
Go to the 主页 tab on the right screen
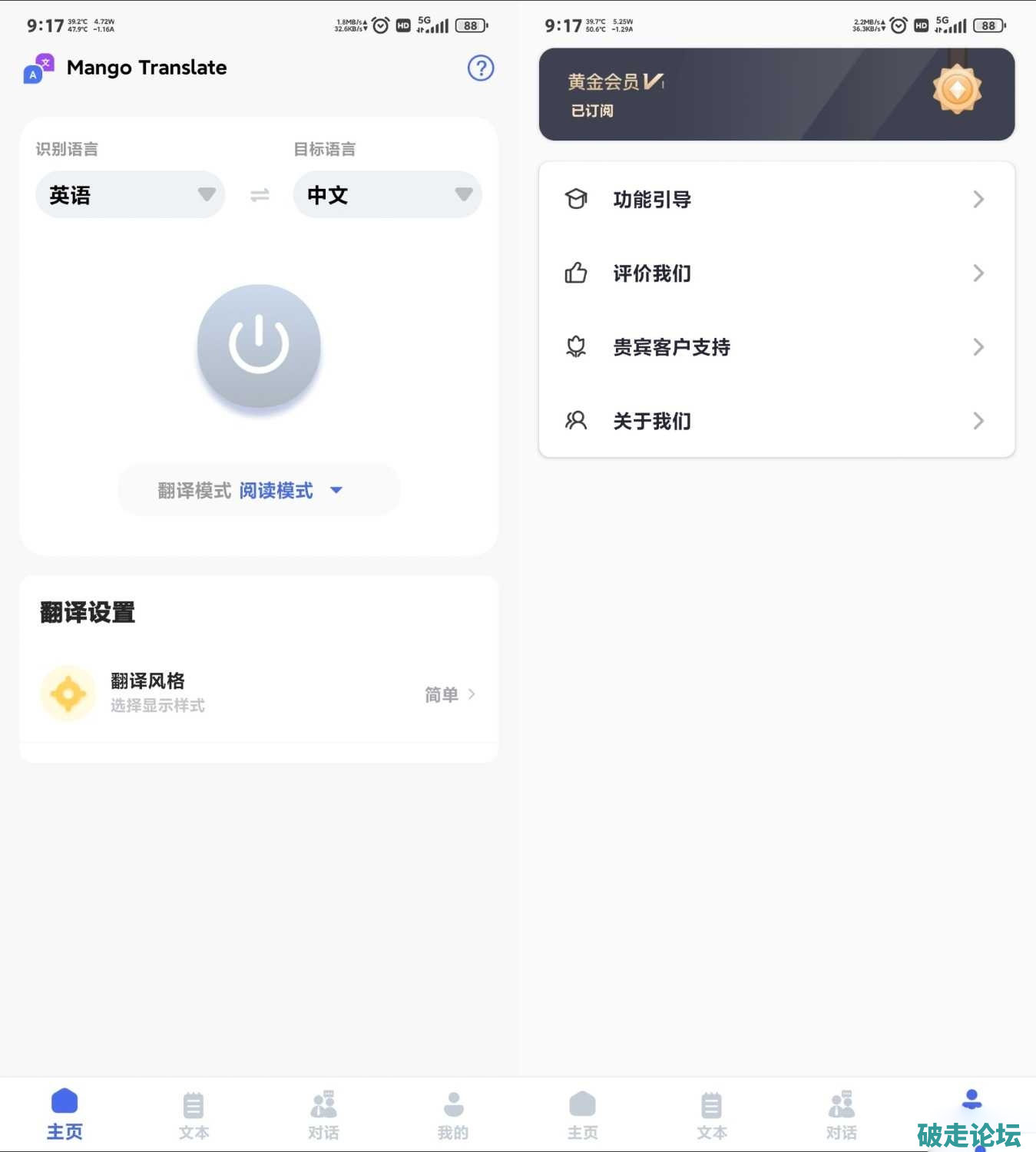click(582, 1115)
